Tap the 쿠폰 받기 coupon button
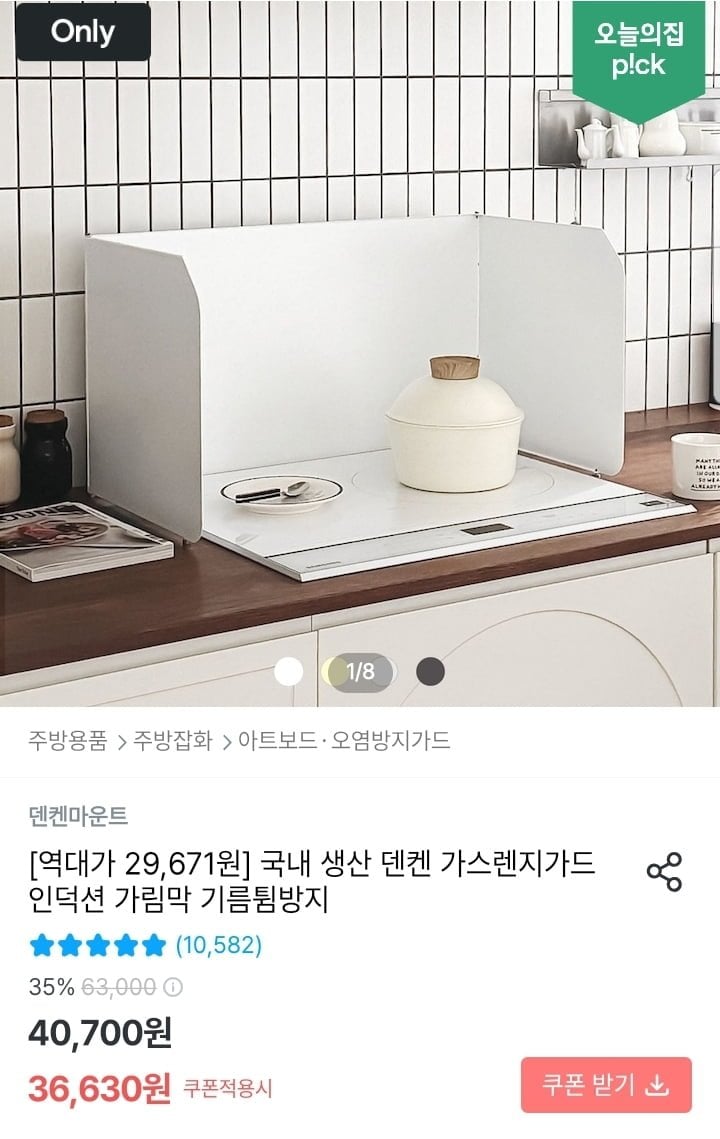720x1139 pixels. coord(606,1085)
